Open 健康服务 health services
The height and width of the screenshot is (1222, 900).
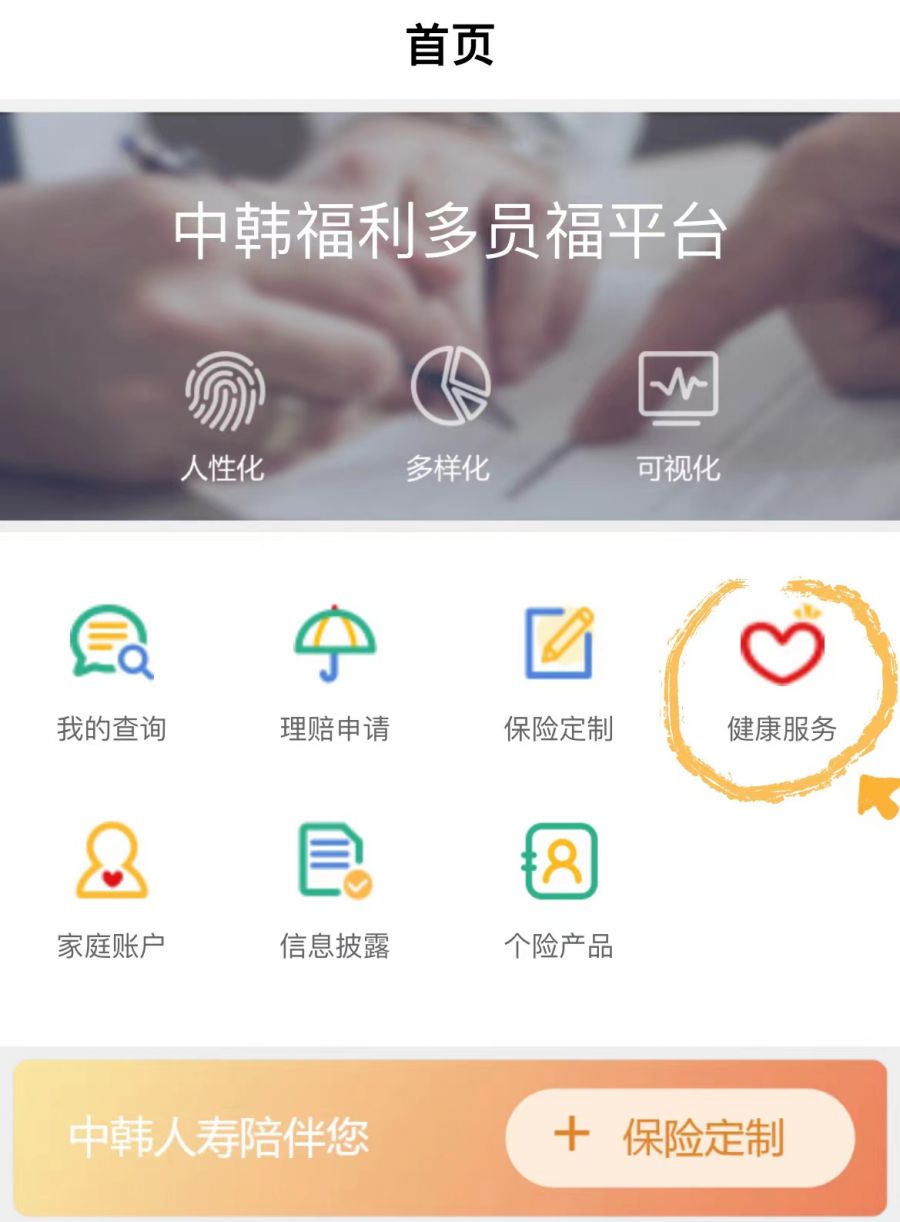coord(782,672)
